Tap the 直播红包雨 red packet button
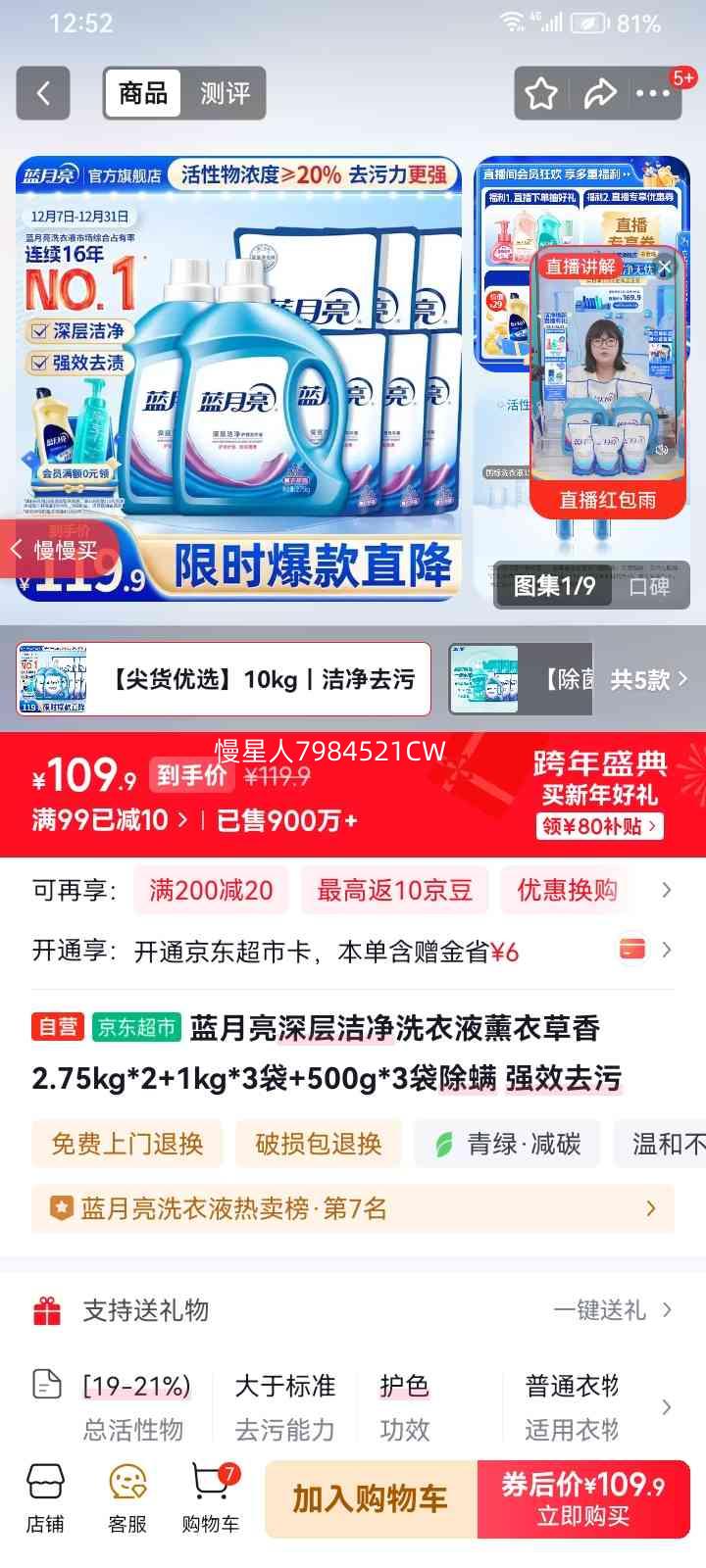Image resolution: width=706 pixels, height=1568 pixels. (x=609, y=500)
